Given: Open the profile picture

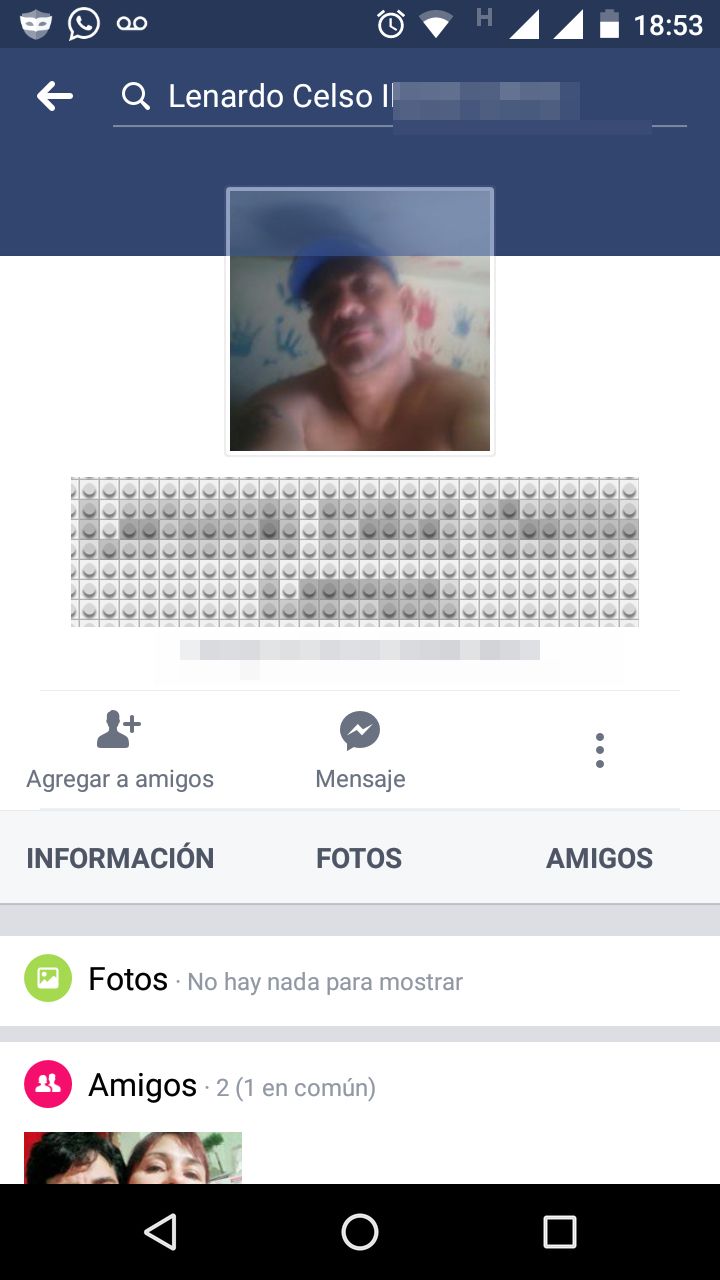Looking at the screenshot, I should [360, 320].
